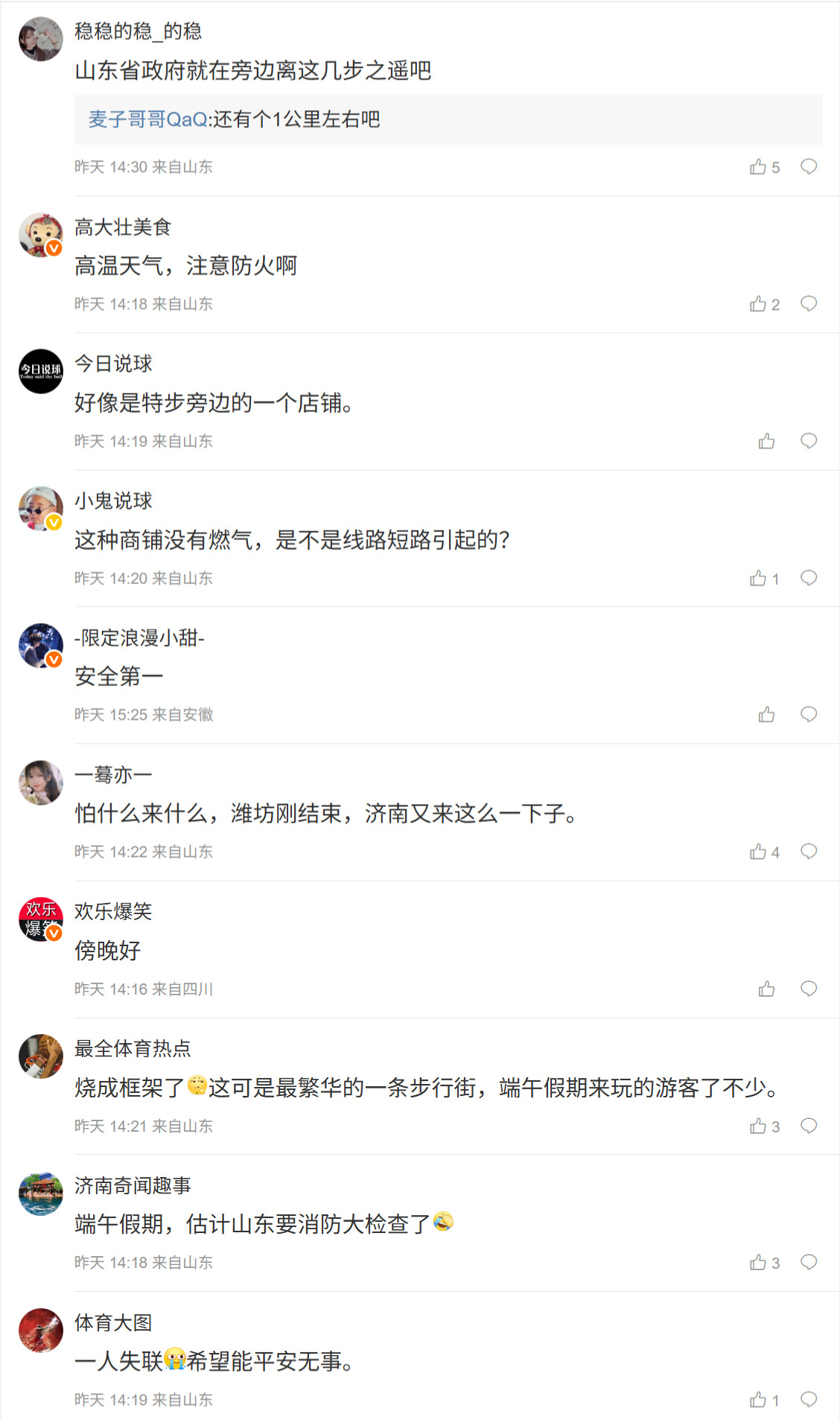Screen dimensions: 840x1420
Task: Like 济南奇闻趣事's comment
Action: [759, 1262]
